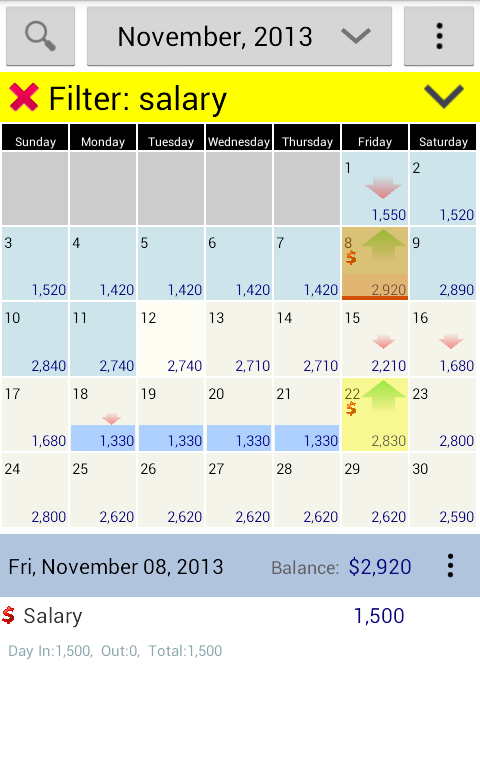The width and height of the screenshot is (480, 762).
Task: Select November 8 salary day
Action: 375,263
